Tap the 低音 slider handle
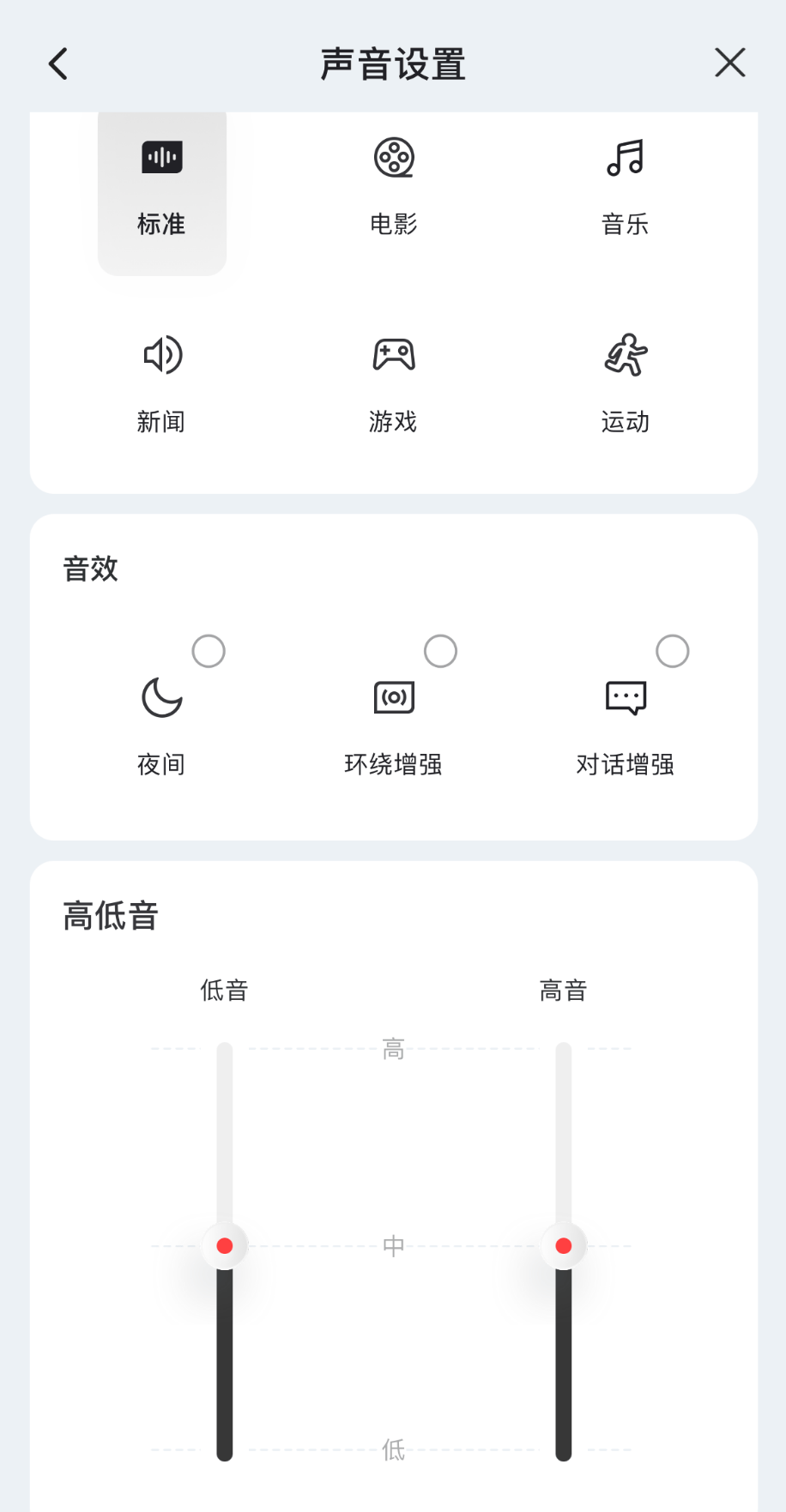786x1512 pixels. pos(225,1245)
